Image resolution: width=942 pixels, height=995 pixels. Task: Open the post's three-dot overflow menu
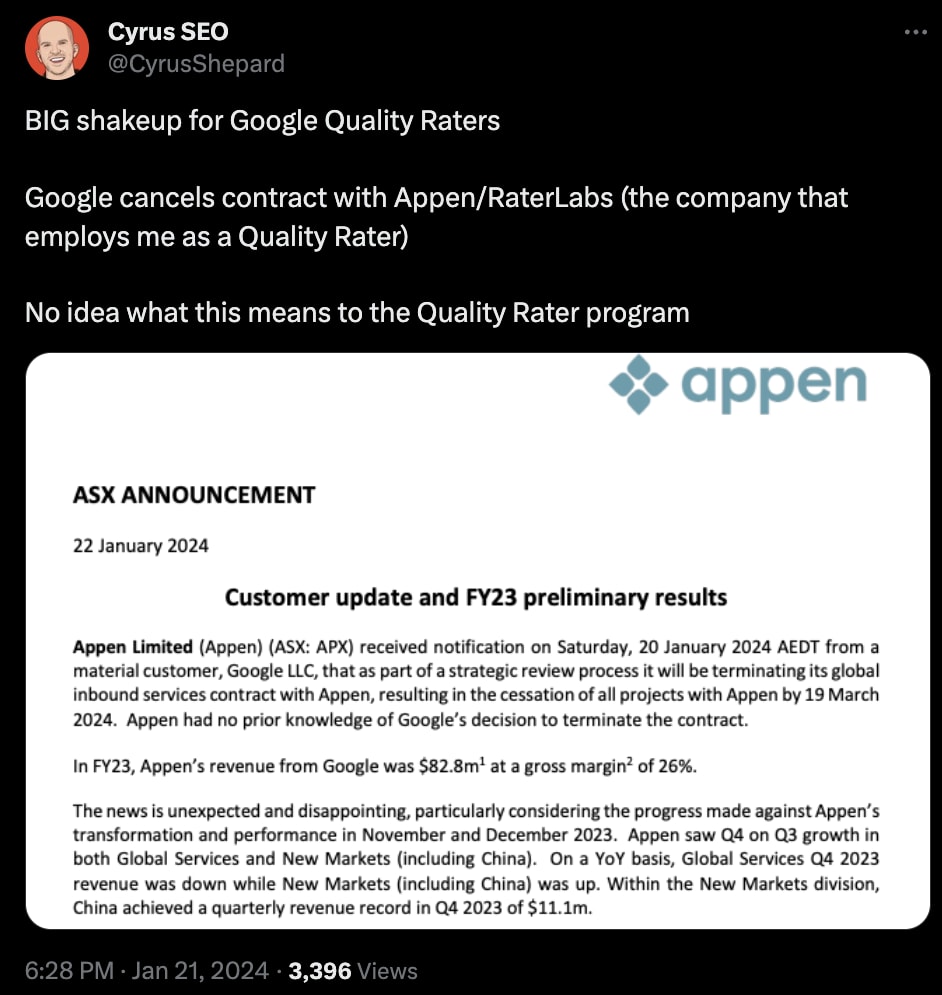(915, 33)
